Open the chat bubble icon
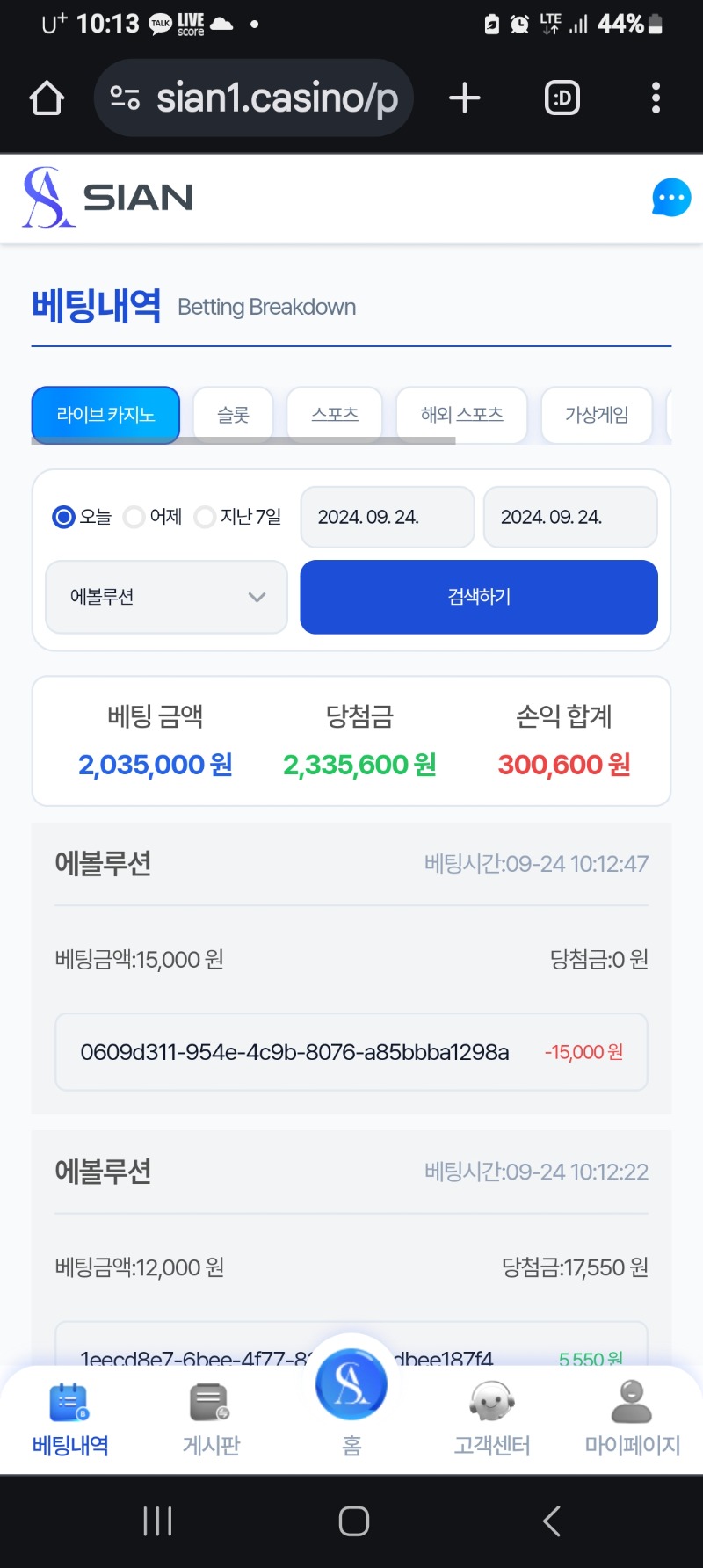This screenshot has height=1568, width=703. click(671, 198)
